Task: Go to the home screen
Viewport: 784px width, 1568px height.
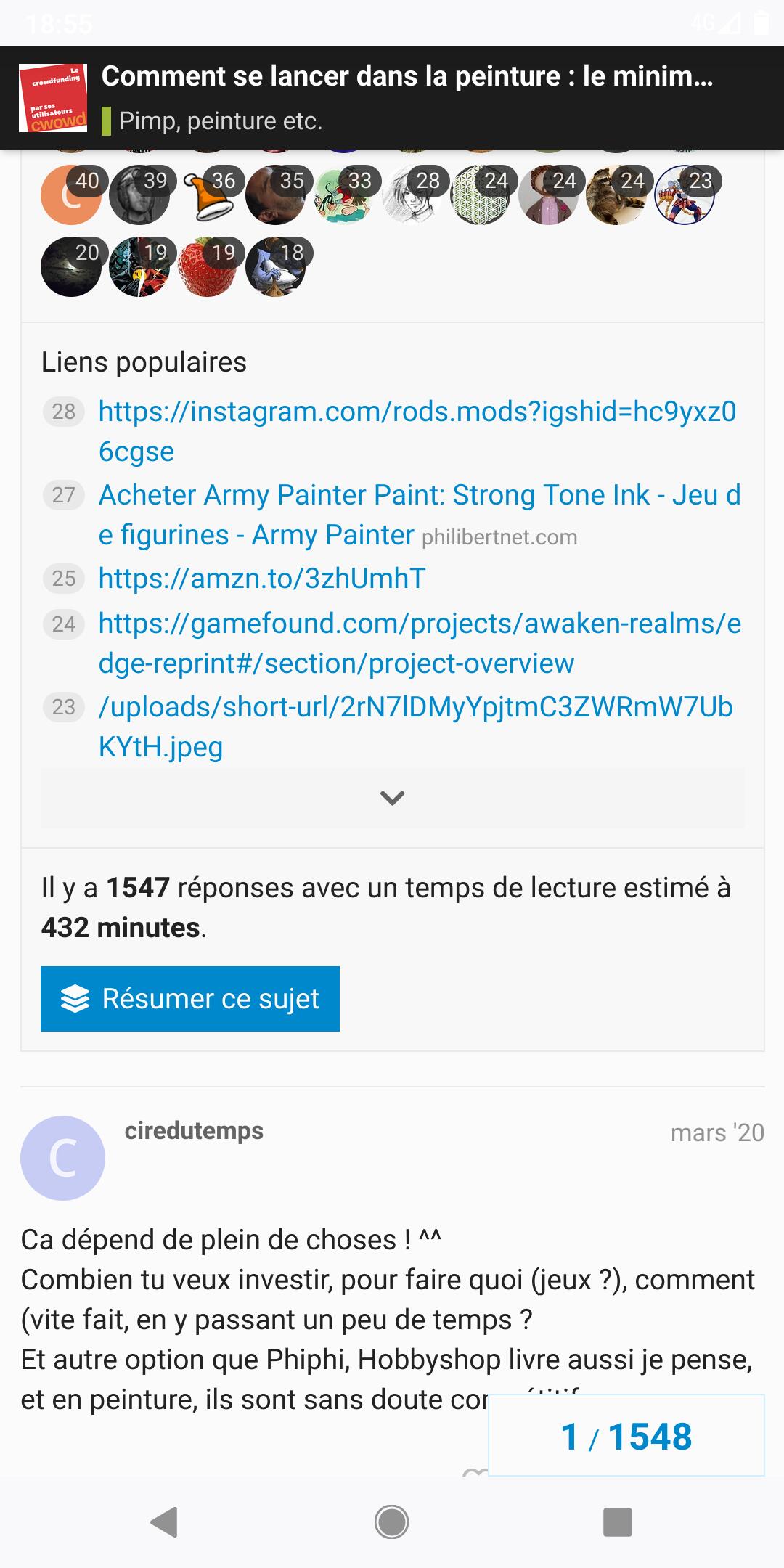Action: pos(392,1522)
